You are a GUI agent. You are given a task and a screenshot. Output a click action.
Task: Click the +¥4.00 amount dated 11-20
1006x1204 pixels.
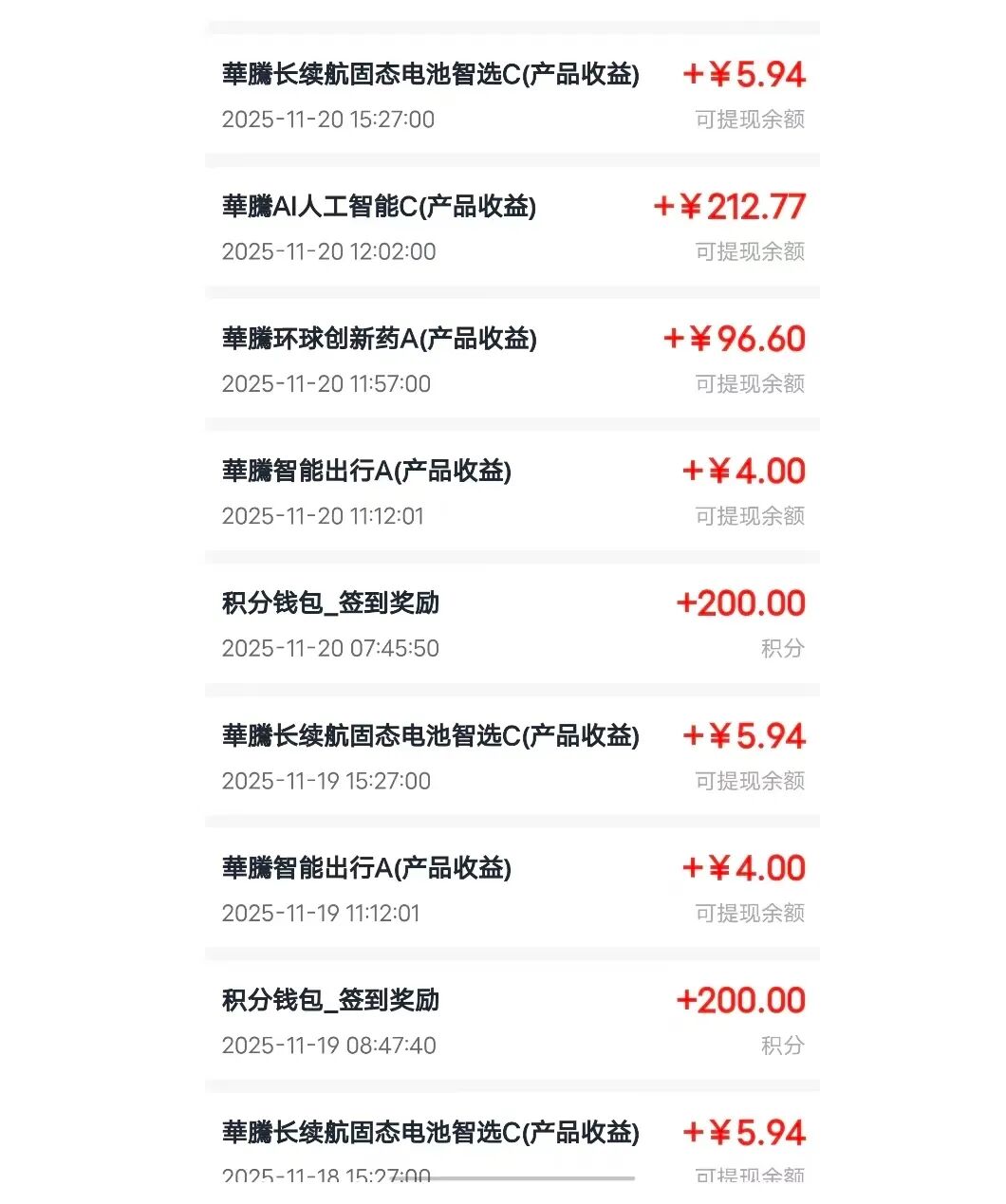point(745,471)
